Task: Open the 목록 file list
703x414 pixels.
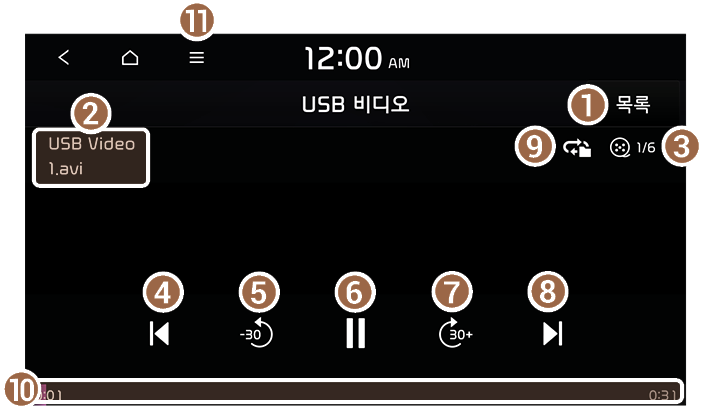Action: (x=632, y=103)
